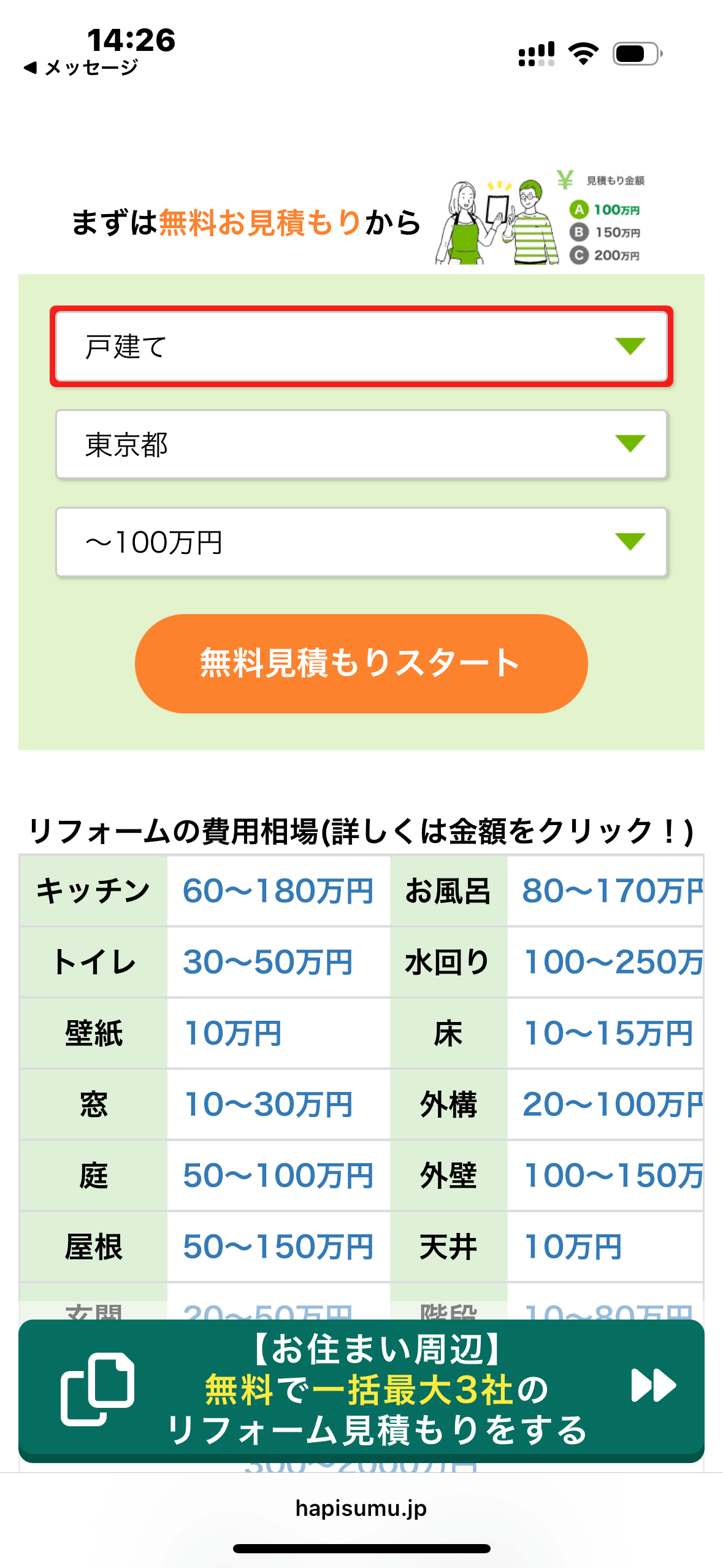Image resolution: width=723 pixels, height=1568 pixels.
Task: Open 外壁 cost 100～150万 link
Action: tap(612, 1175)
